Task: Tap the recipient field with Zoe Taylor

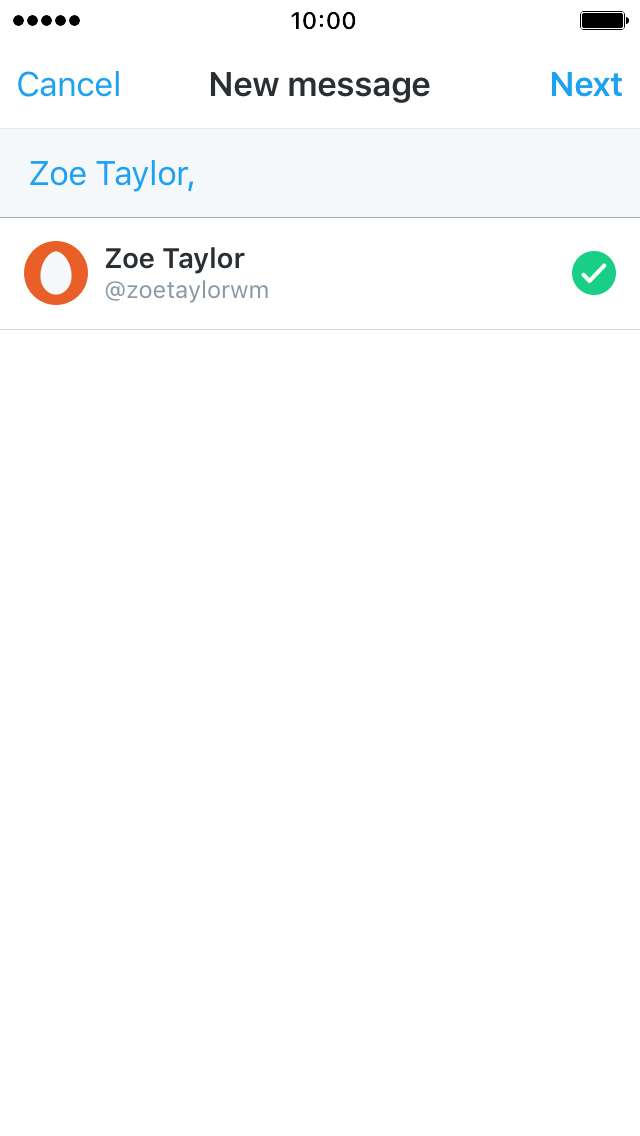Action: click(320, 173)
